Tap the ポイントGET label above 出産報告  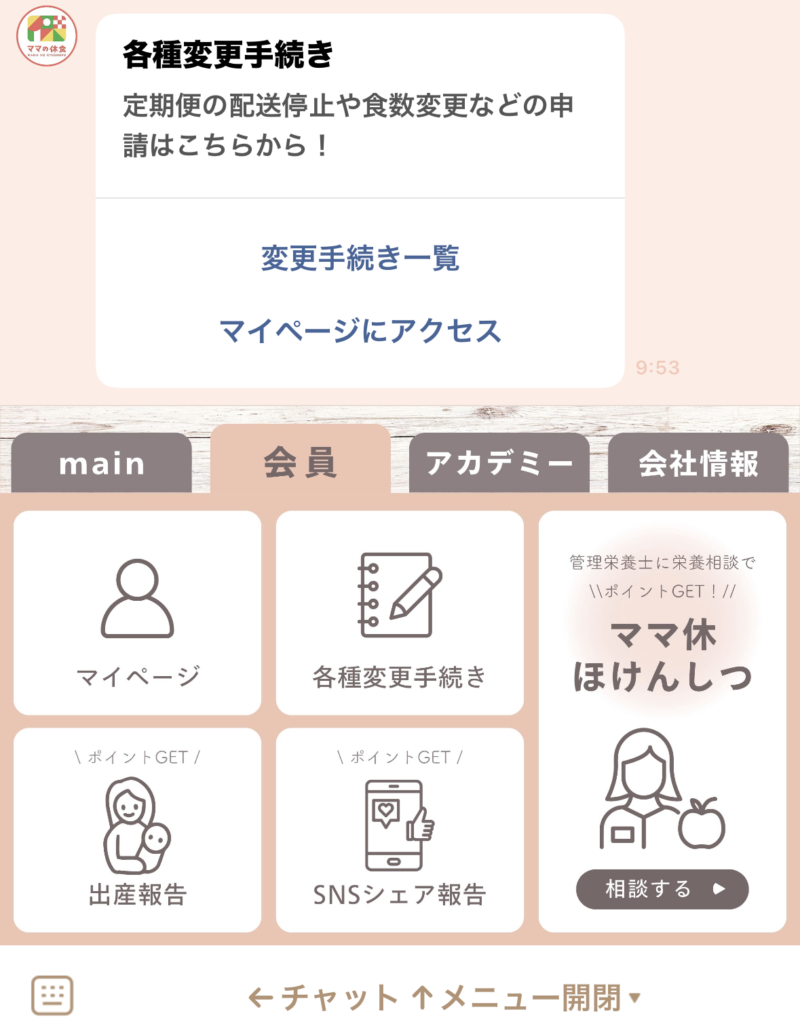[135, 757]
